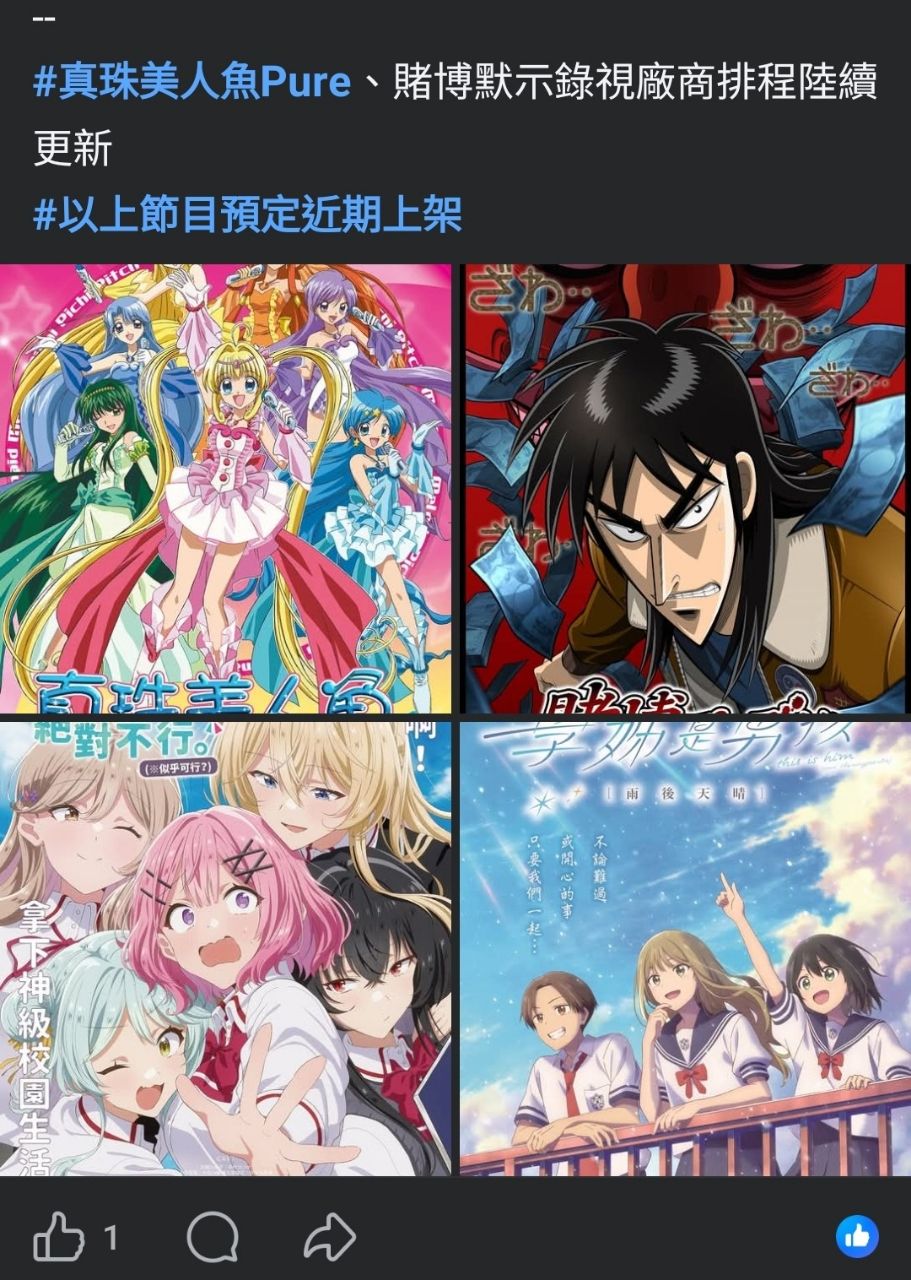Comment on this post
This screenshot has height=1280, width=911.
(213, 1238)
